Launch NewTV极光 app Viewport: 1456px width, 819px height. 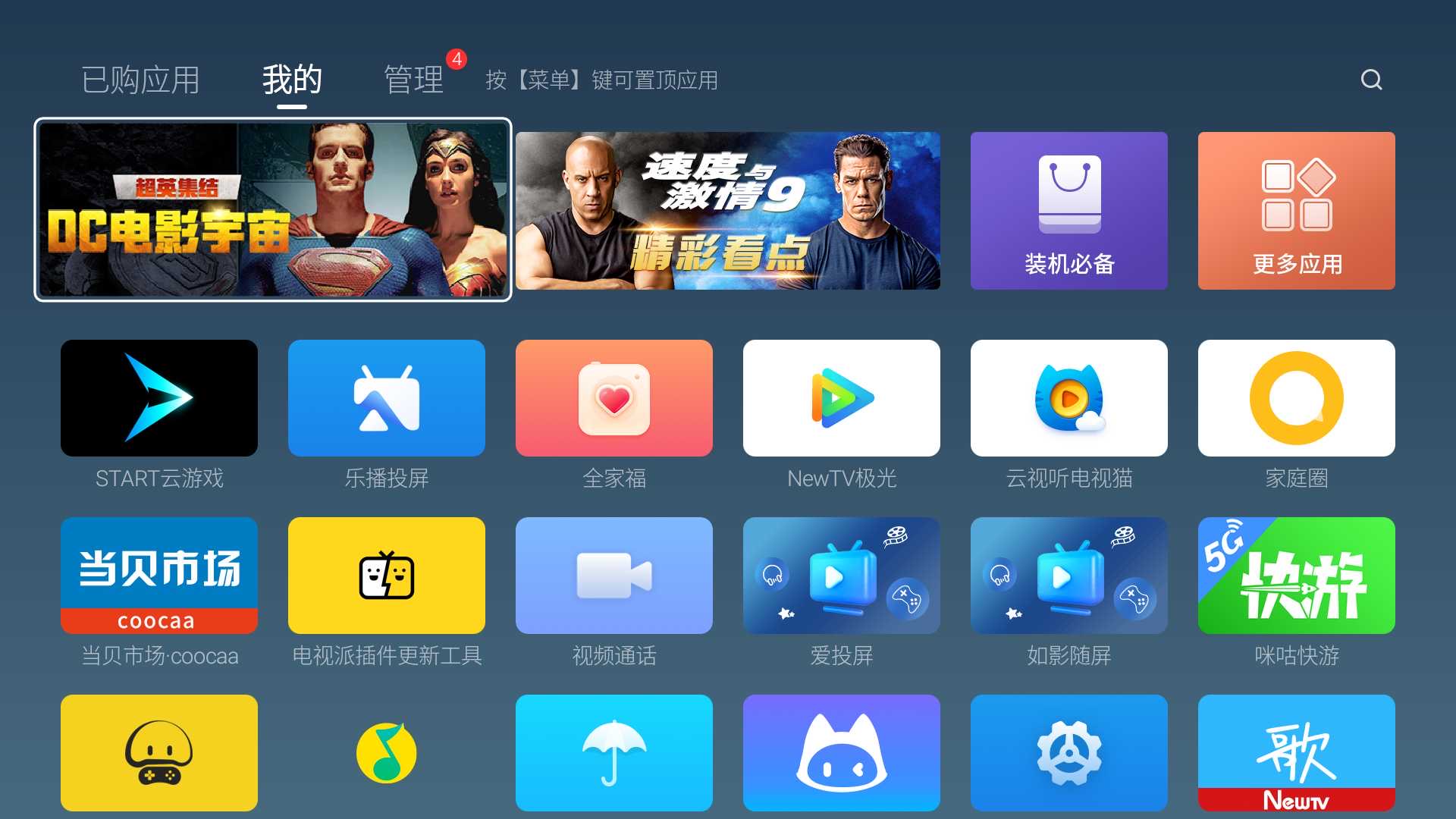coord(842,398)
